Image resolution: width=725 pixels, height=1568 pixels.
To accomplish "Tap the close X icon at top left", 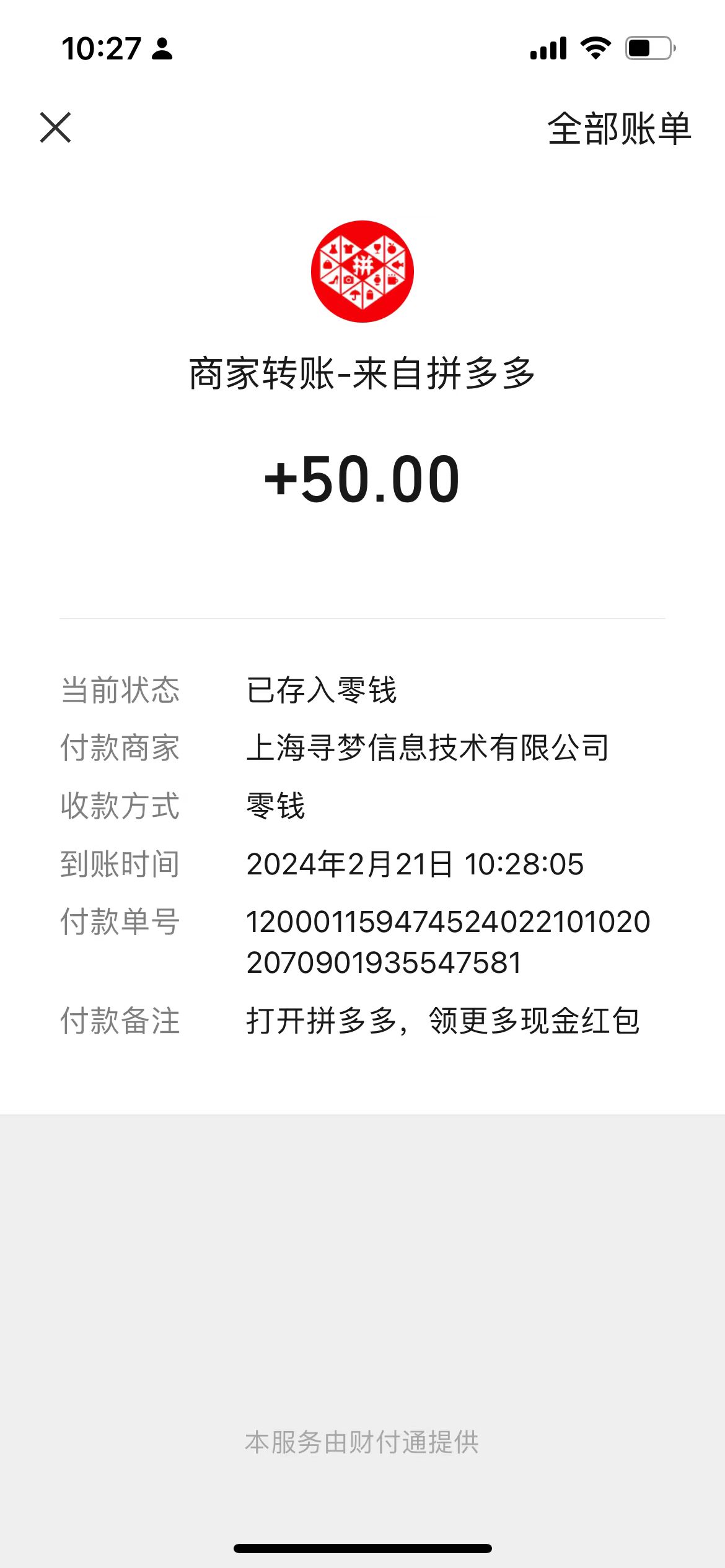I will 56,128.
